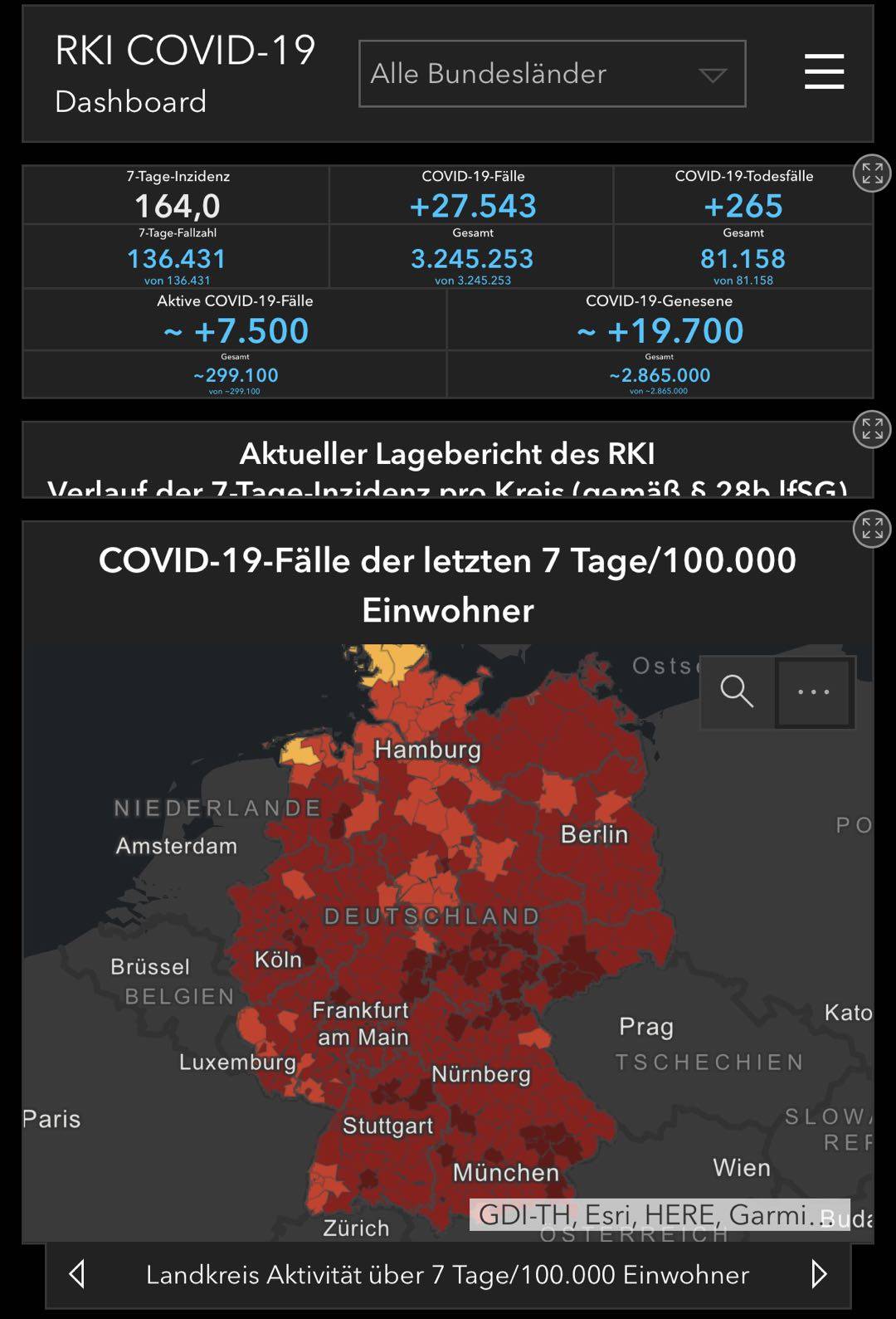Click Berlin on the incidence map

(596, 834)
